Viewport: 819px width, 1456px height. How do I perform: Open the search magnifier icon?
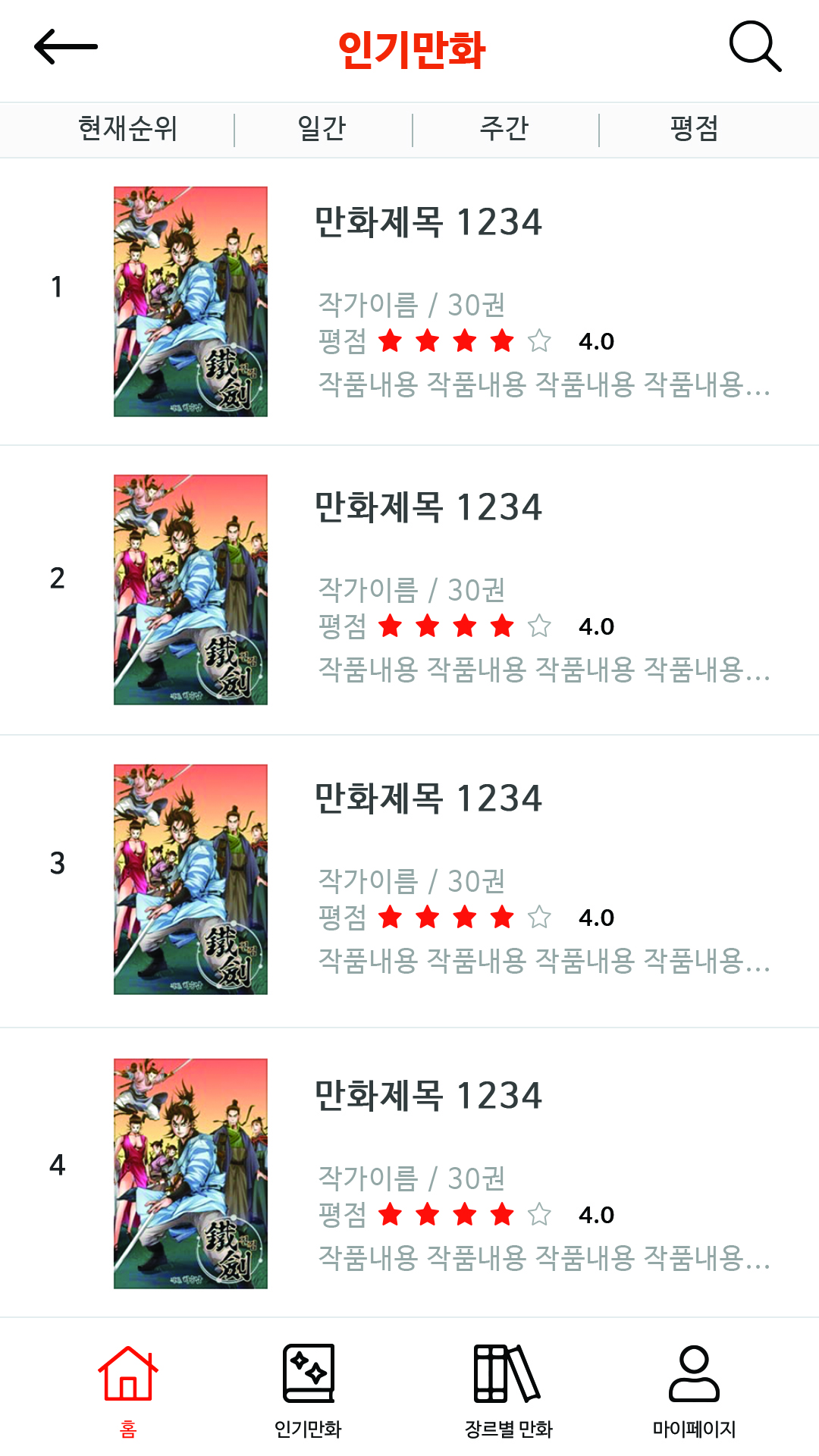click(x=755, y=46)
